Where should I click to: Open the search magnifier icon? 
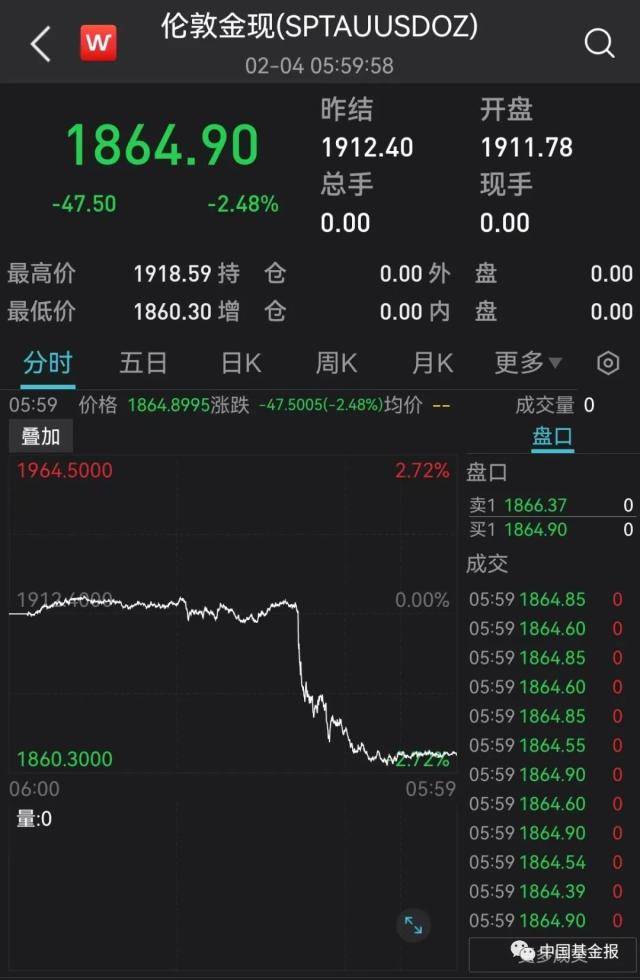[599, 43]
